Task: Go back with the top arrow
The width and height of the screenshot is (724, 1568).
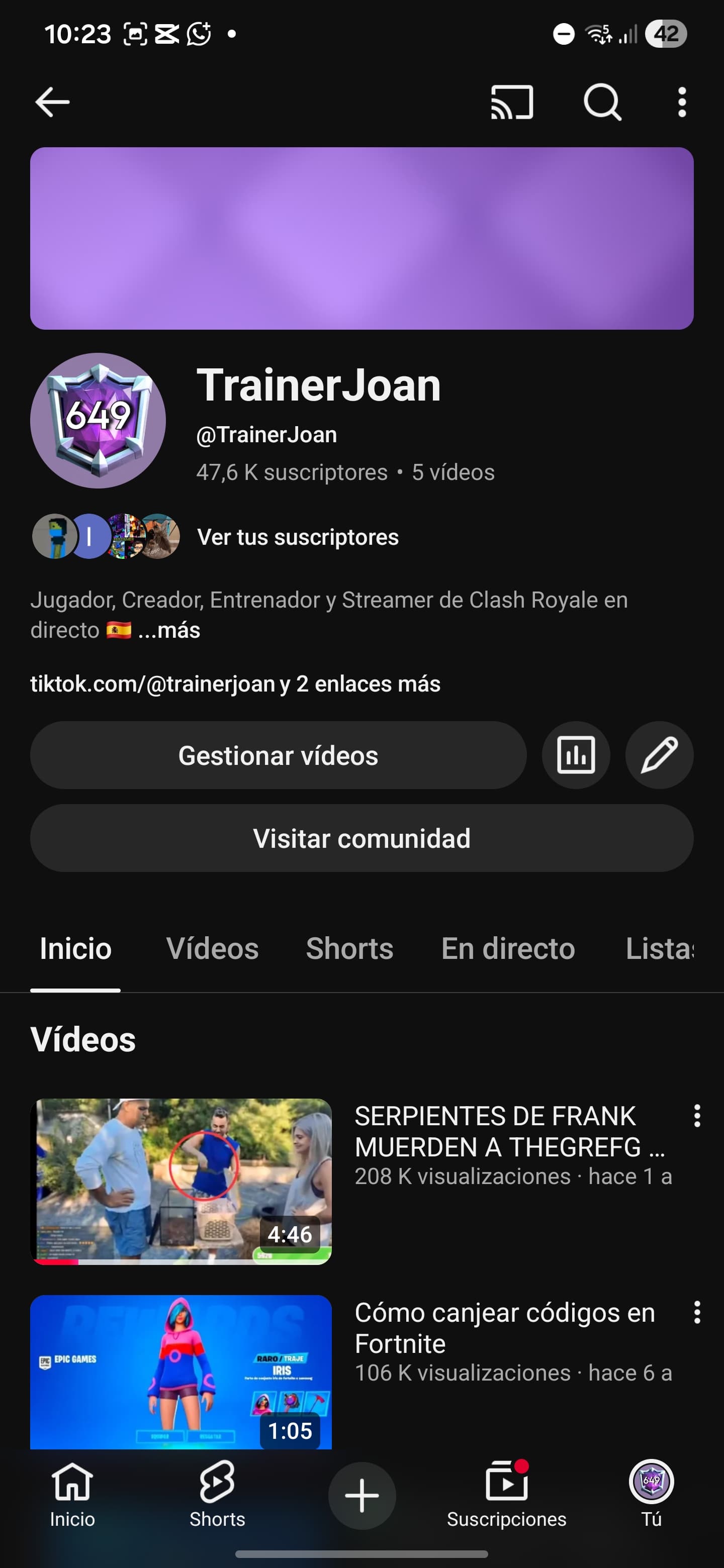Action: point(52,102)
